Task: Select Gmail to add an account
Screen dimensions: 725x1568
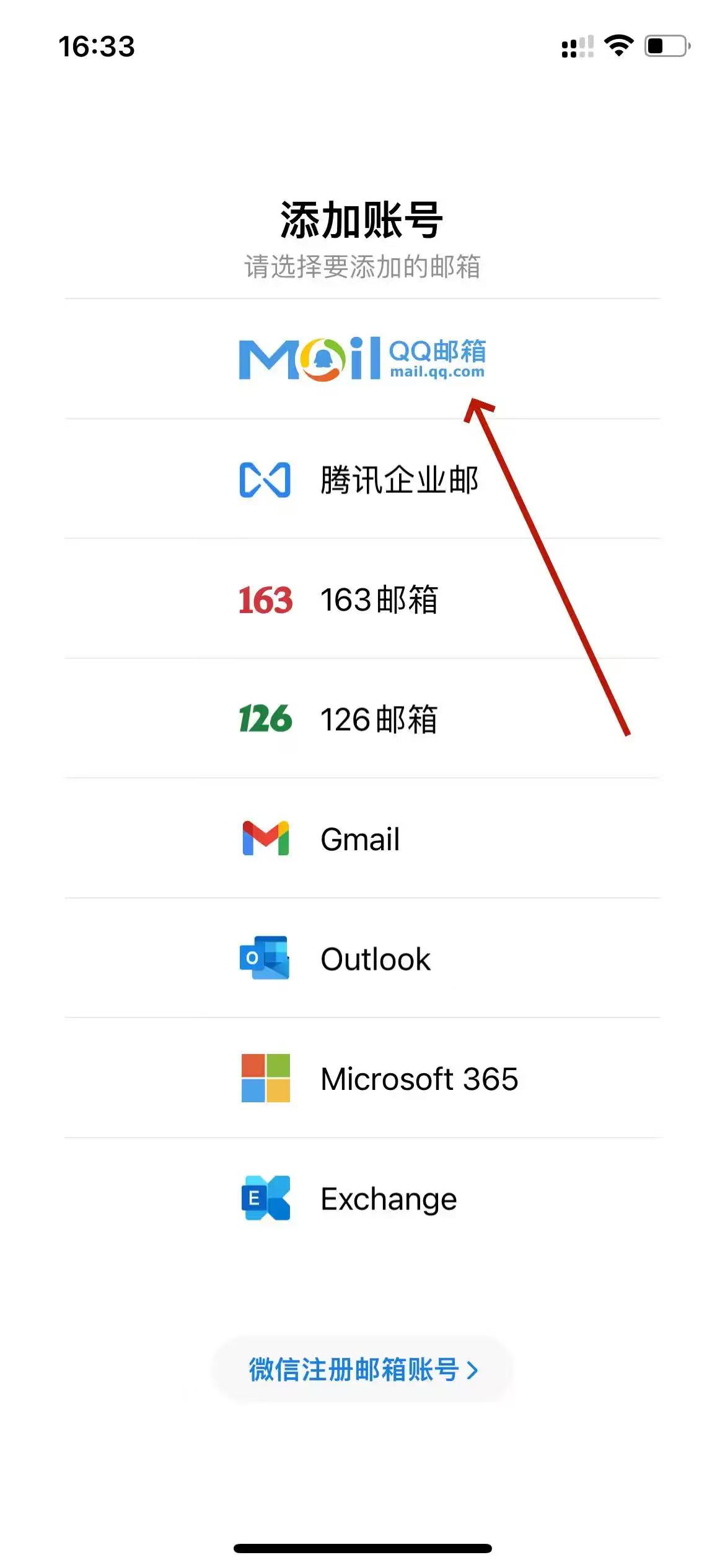Action: coord(362,838)
